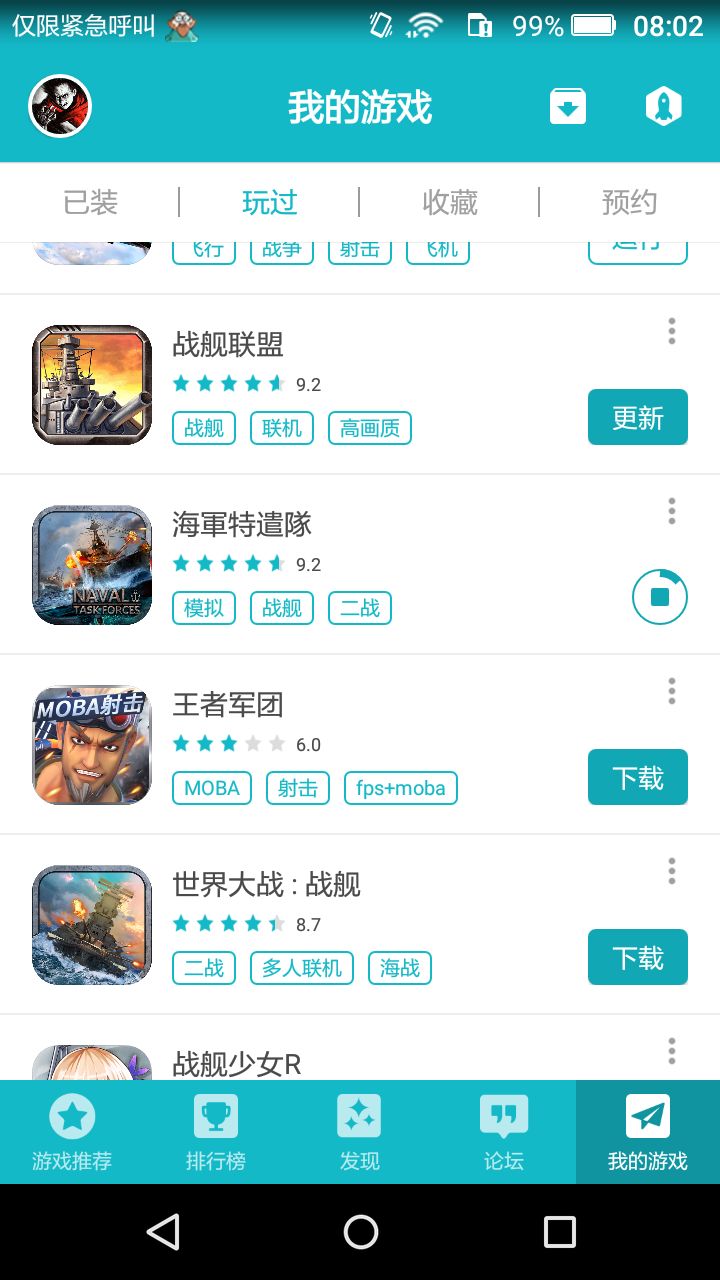Go to the 发现 tab

coord(360,1132)
